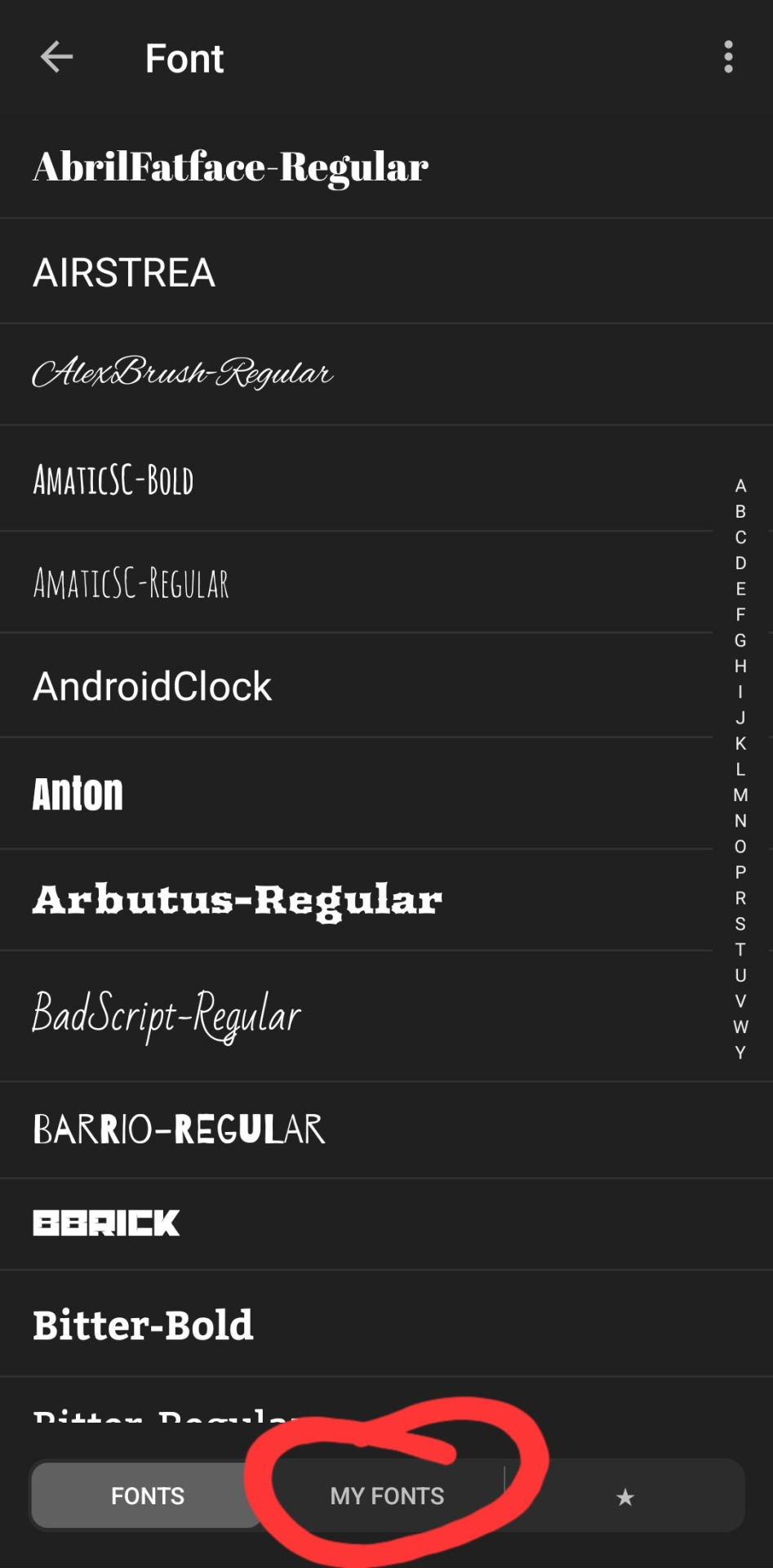Choose the AmaticSC-Regular font
773x1568 pixels.
[x=131, y=583]
